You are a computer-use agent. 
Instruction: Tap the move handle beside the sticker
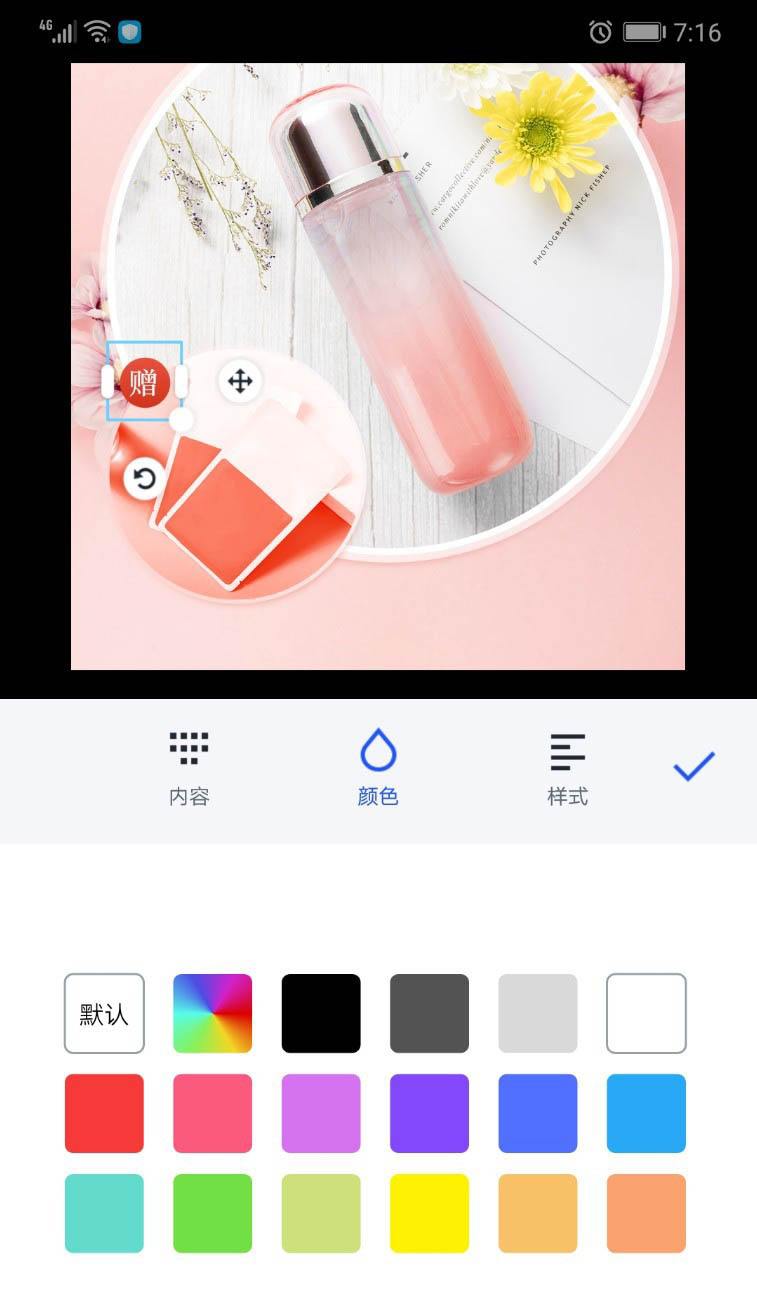(x=240, y=381)
